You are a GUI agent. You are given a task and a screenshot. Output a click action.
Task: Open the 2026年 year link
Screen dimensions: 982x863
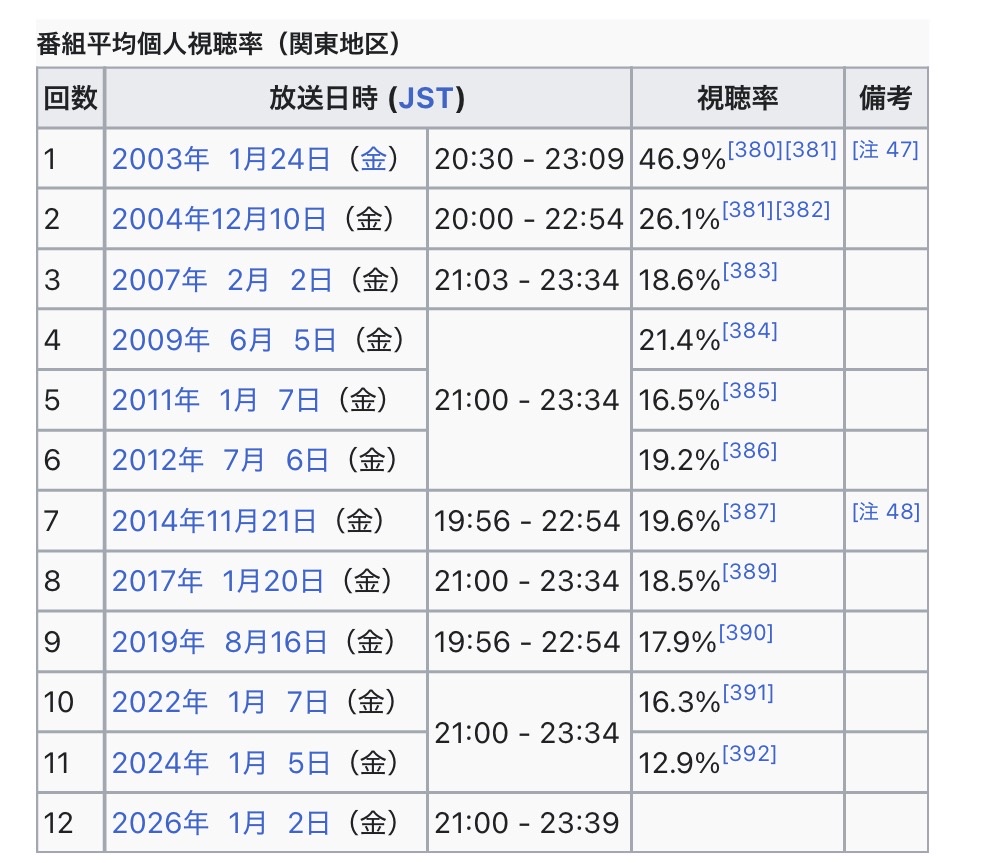tap(160, 823)
